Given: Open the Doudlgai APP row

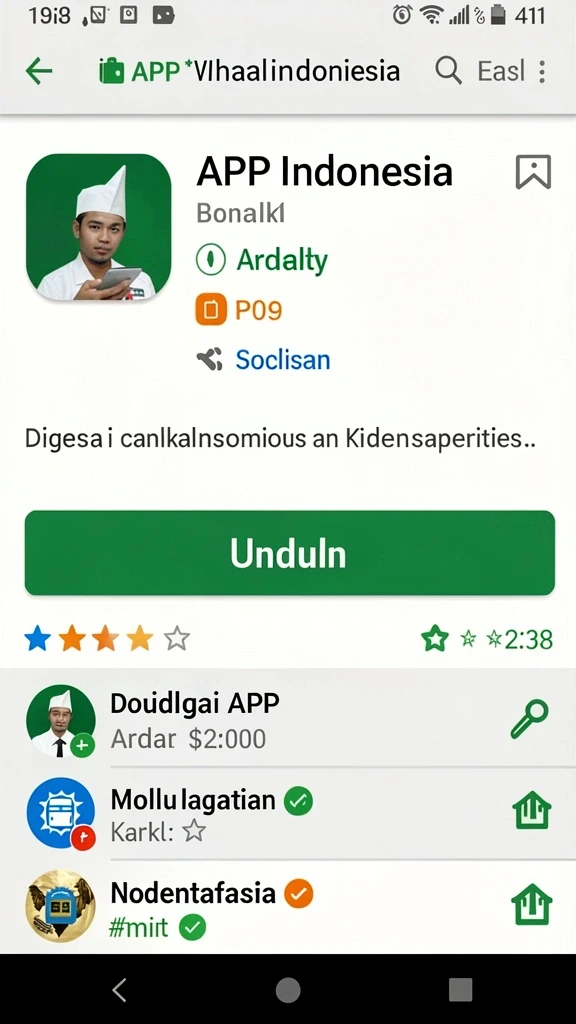Looking at the screenshot, I should [x=288, y=720].
